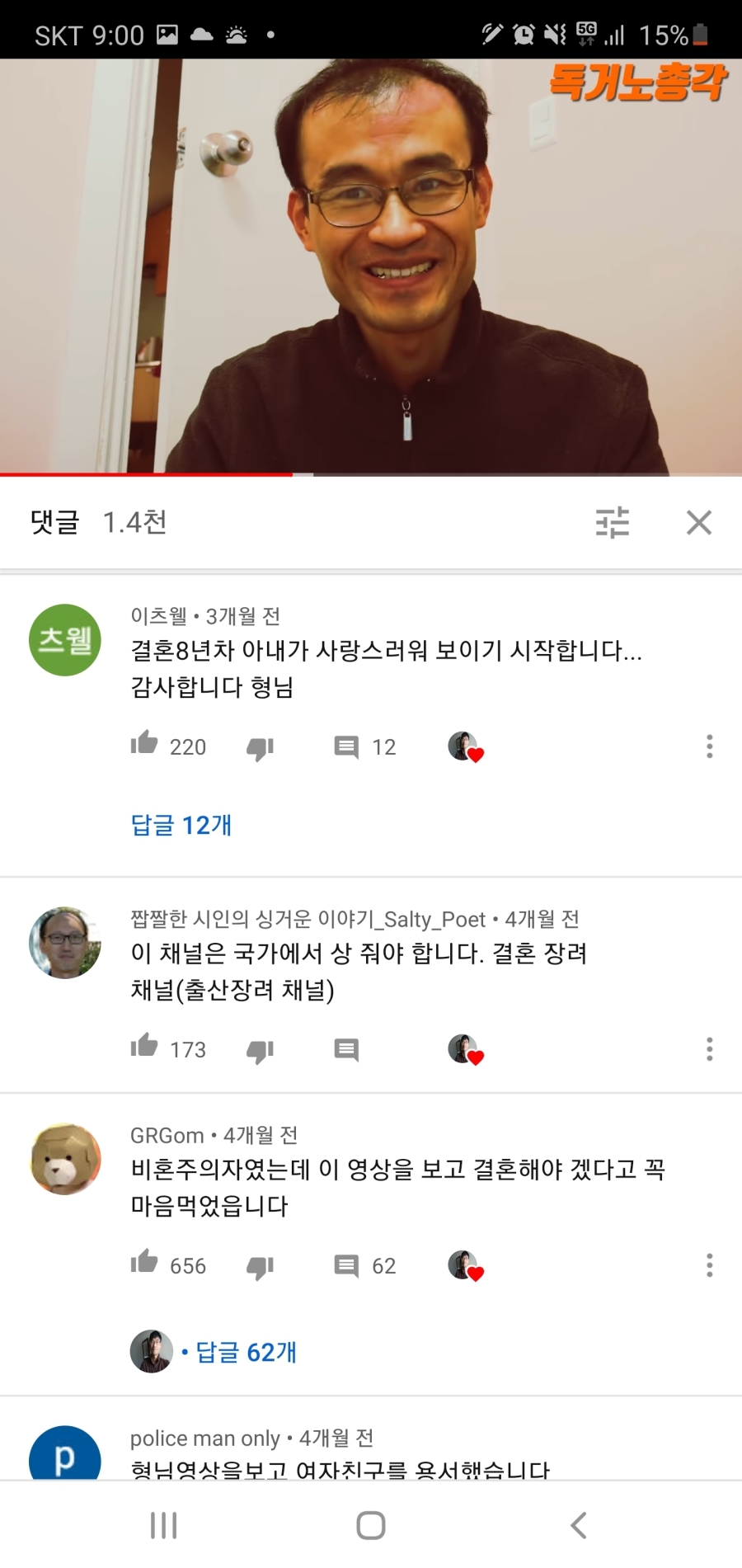Viewport: 742px width, 1568px height.
Task: Open overflow menu on 이츠웰's comment
Action: point(709,746)
